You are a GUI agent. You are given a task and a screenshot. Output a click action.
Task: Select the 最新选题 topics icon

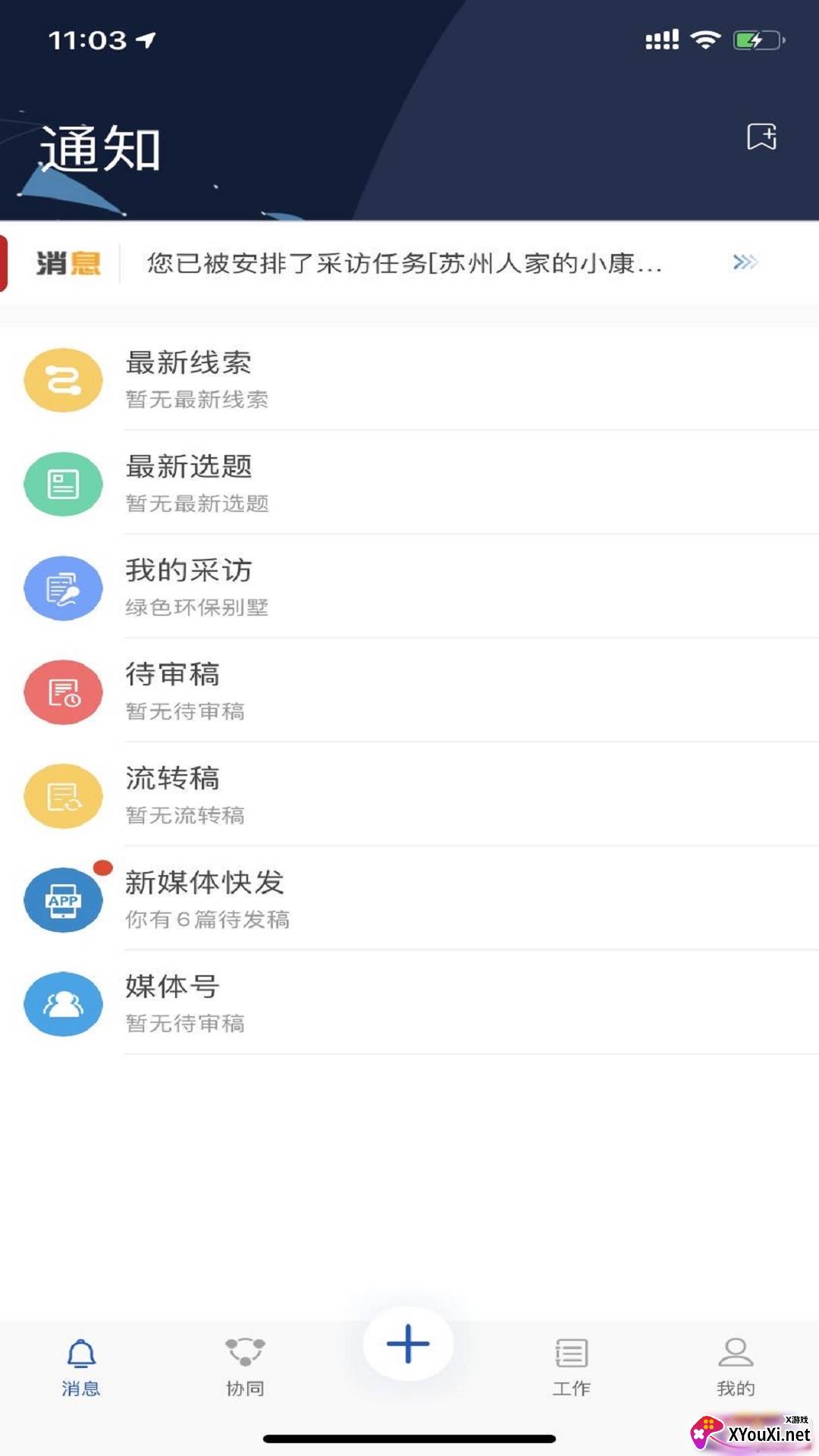tap(63, 484)
